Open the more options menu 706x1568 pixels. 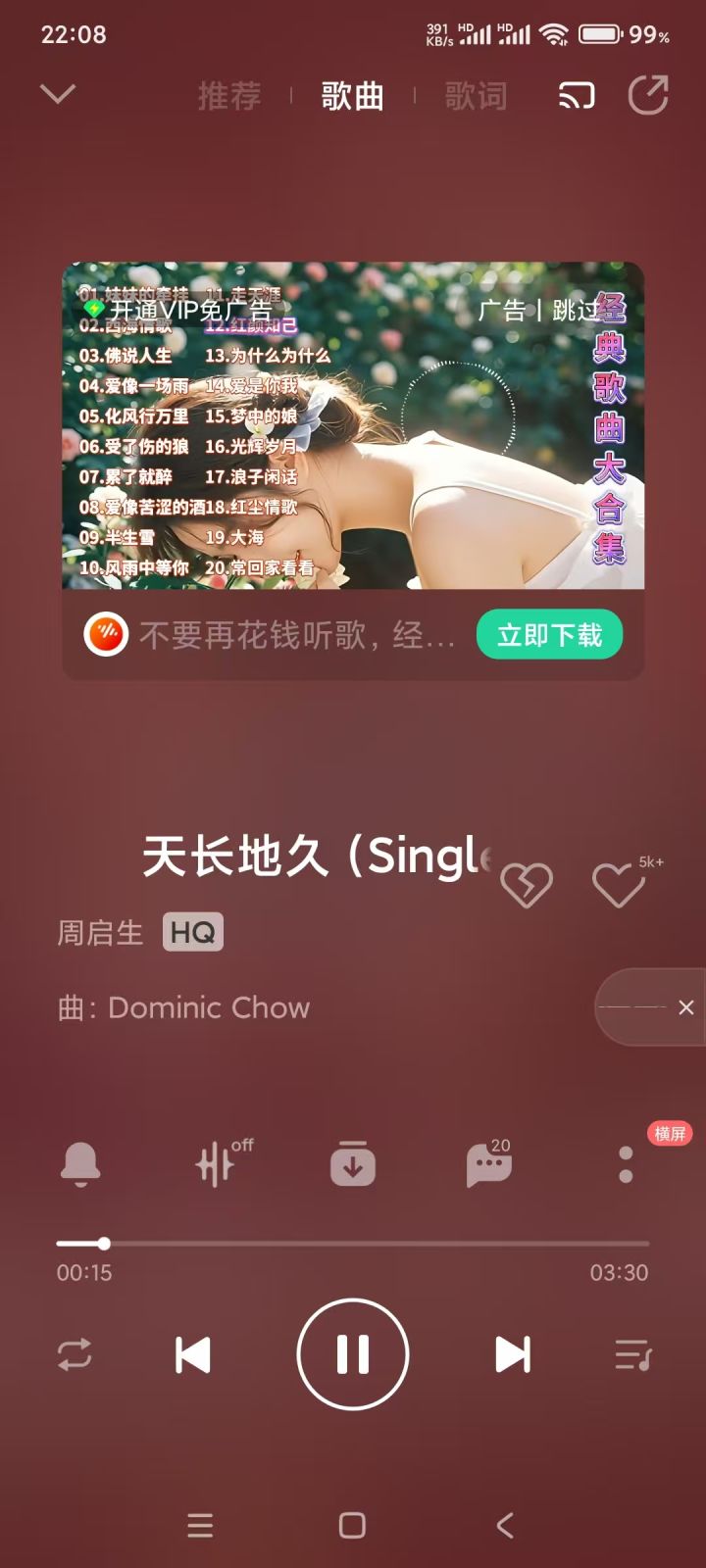(626, 1164)
